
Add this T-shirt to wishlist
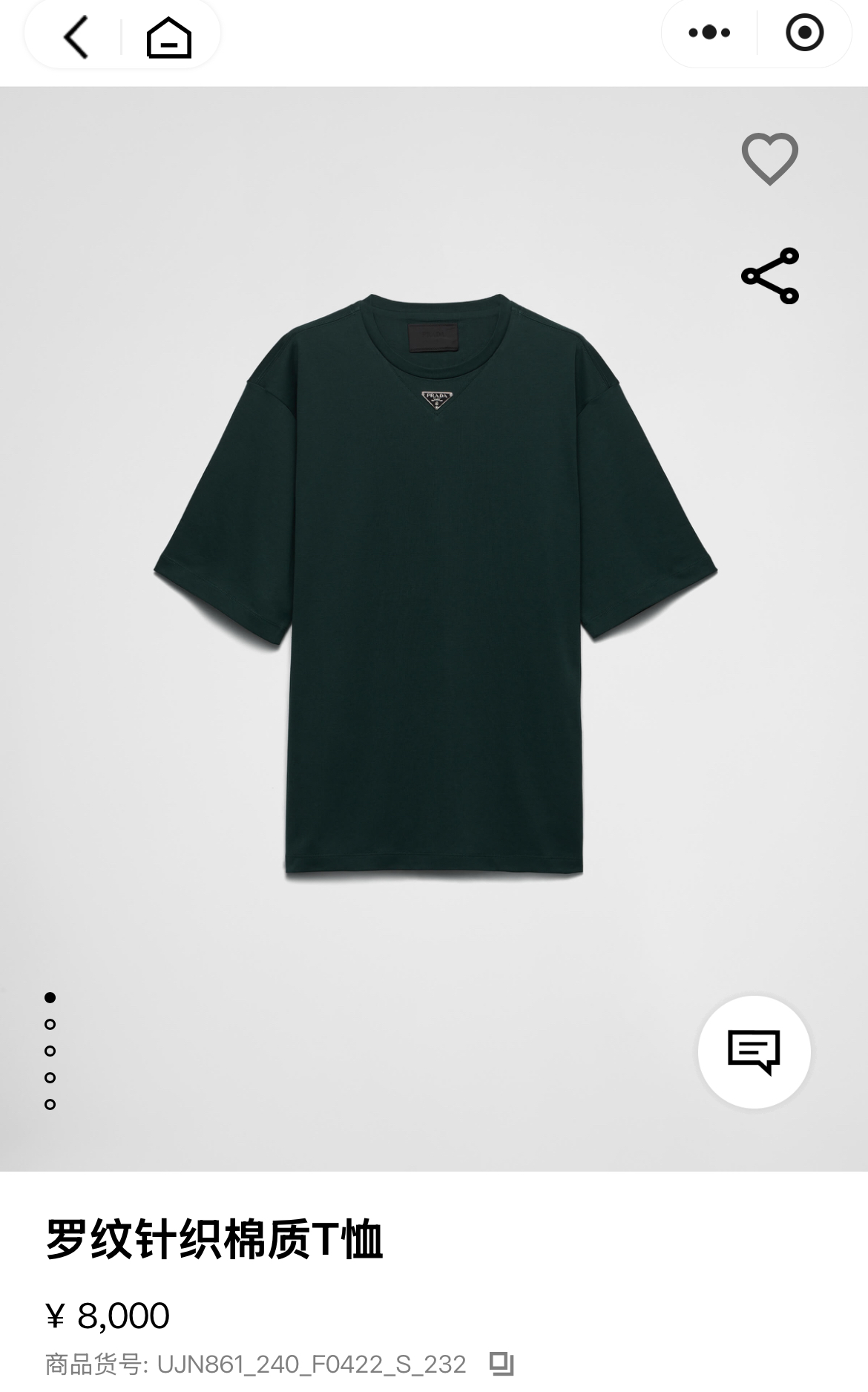[769, 159]
